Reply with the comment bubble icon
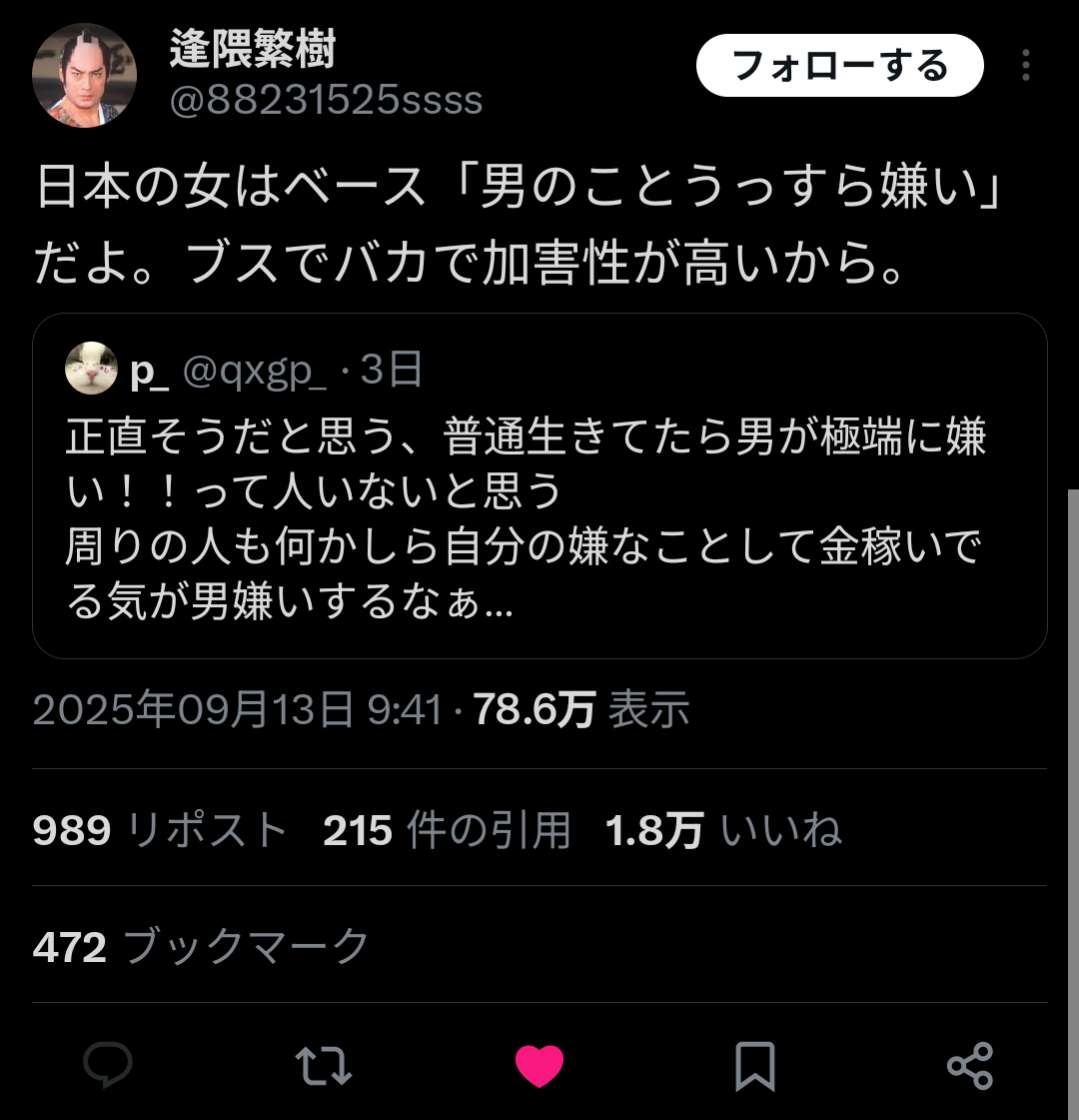 [x=107, y=1065]
